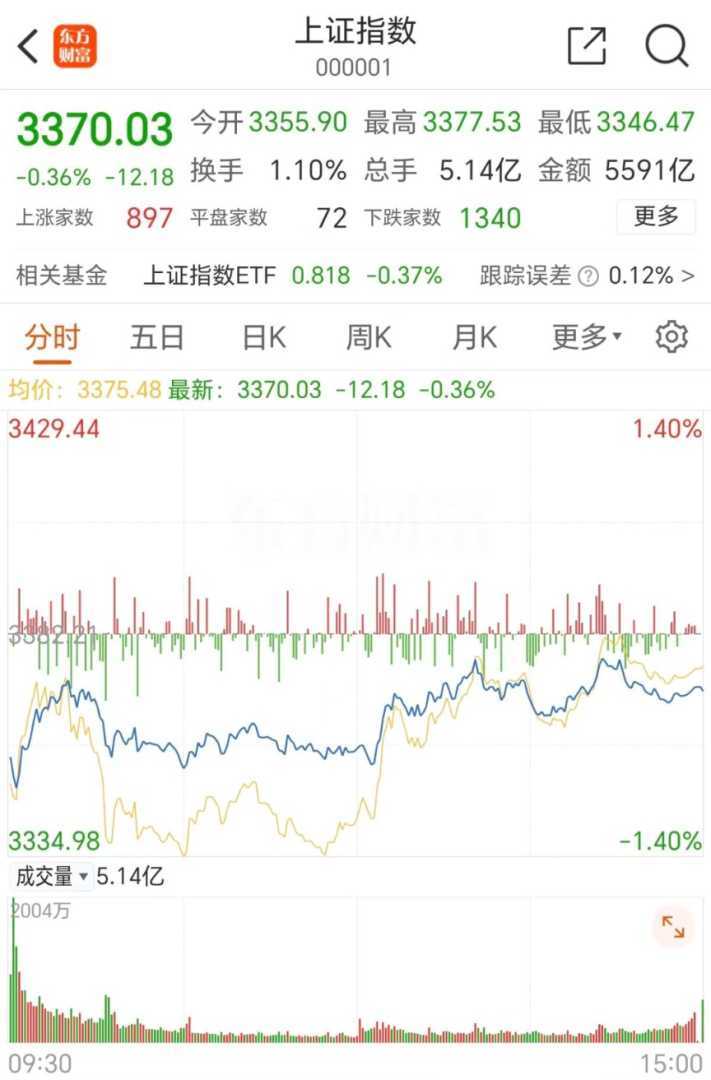Tap the 更多 button beside 下跌家数
Viewport: 711px width, 1080px height.
(x=655, y=216)
